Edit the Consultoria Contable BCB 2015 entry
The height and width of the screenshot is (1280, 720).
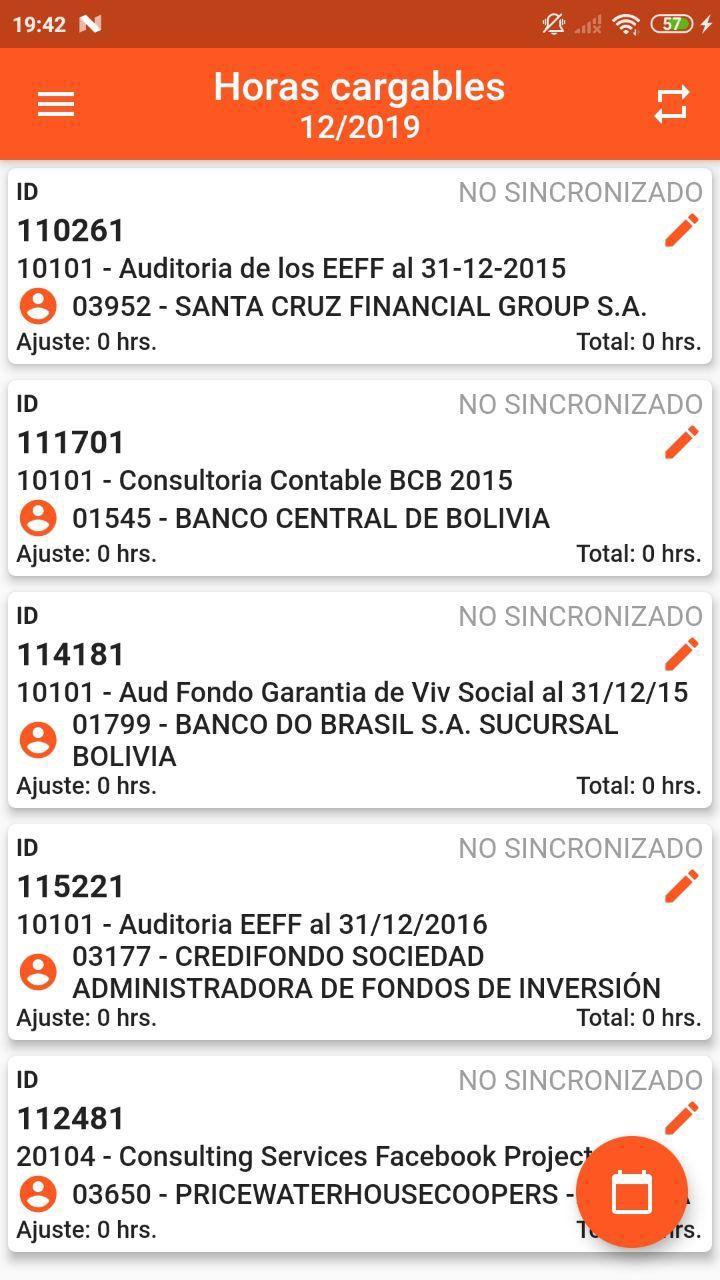click(680, 441)
